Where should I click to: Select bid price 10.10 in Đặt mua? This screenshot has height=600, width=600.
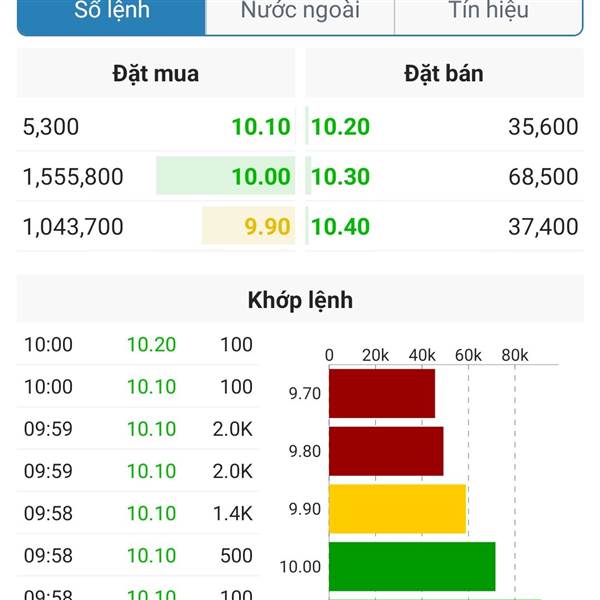(260, 127)
